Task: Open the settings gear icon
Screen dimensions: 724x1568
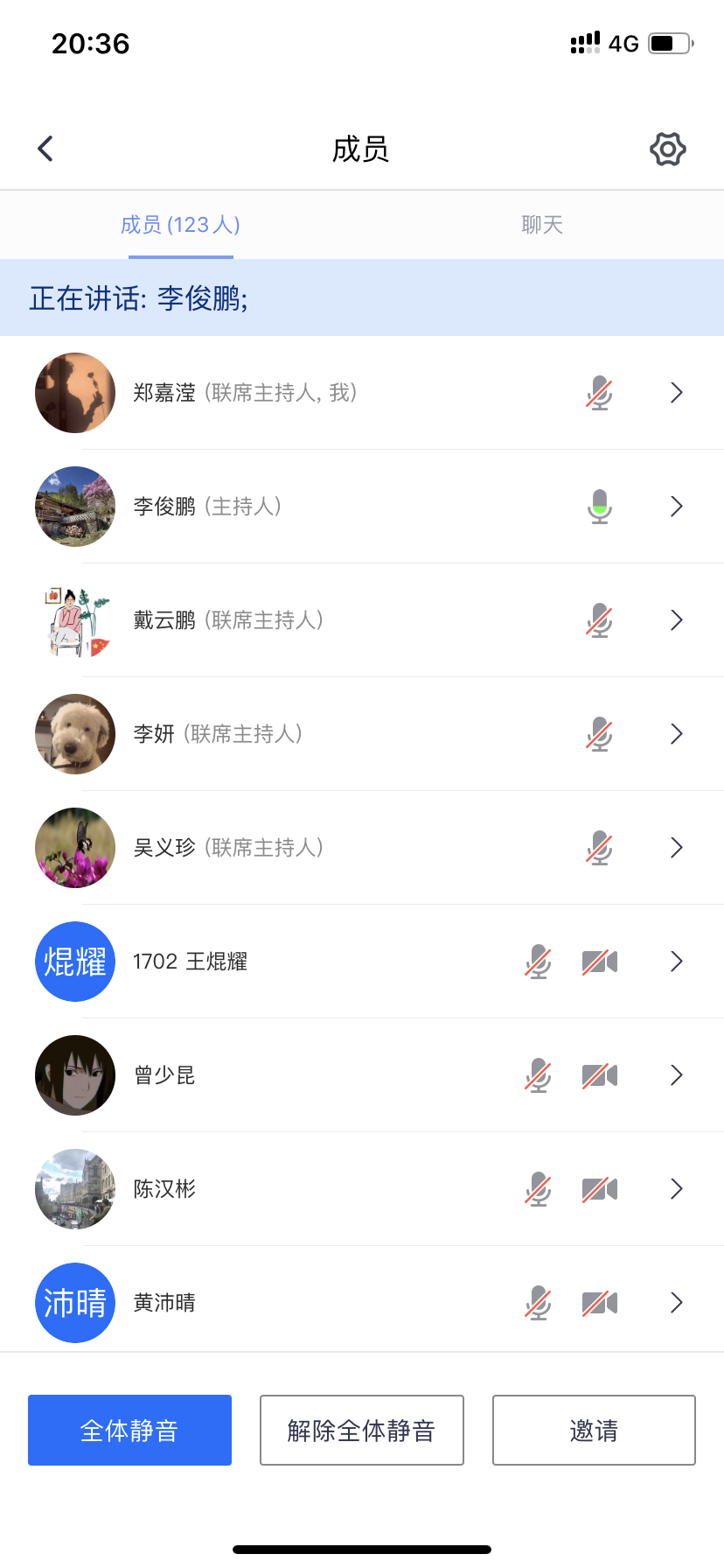Action: pos(667,150)
